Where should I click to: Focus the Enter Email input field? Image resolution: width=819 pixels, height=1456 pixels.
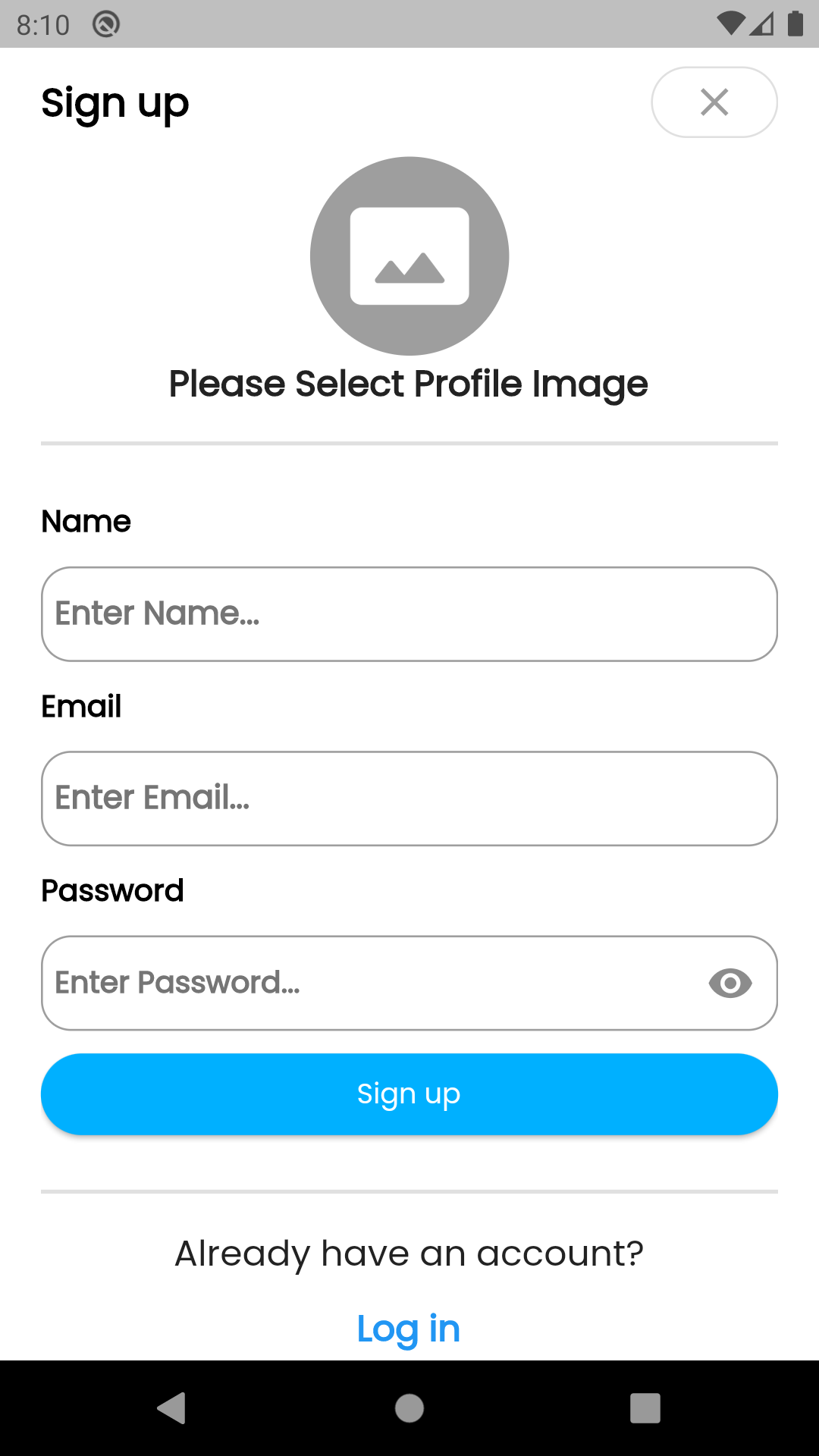[409, 798]
